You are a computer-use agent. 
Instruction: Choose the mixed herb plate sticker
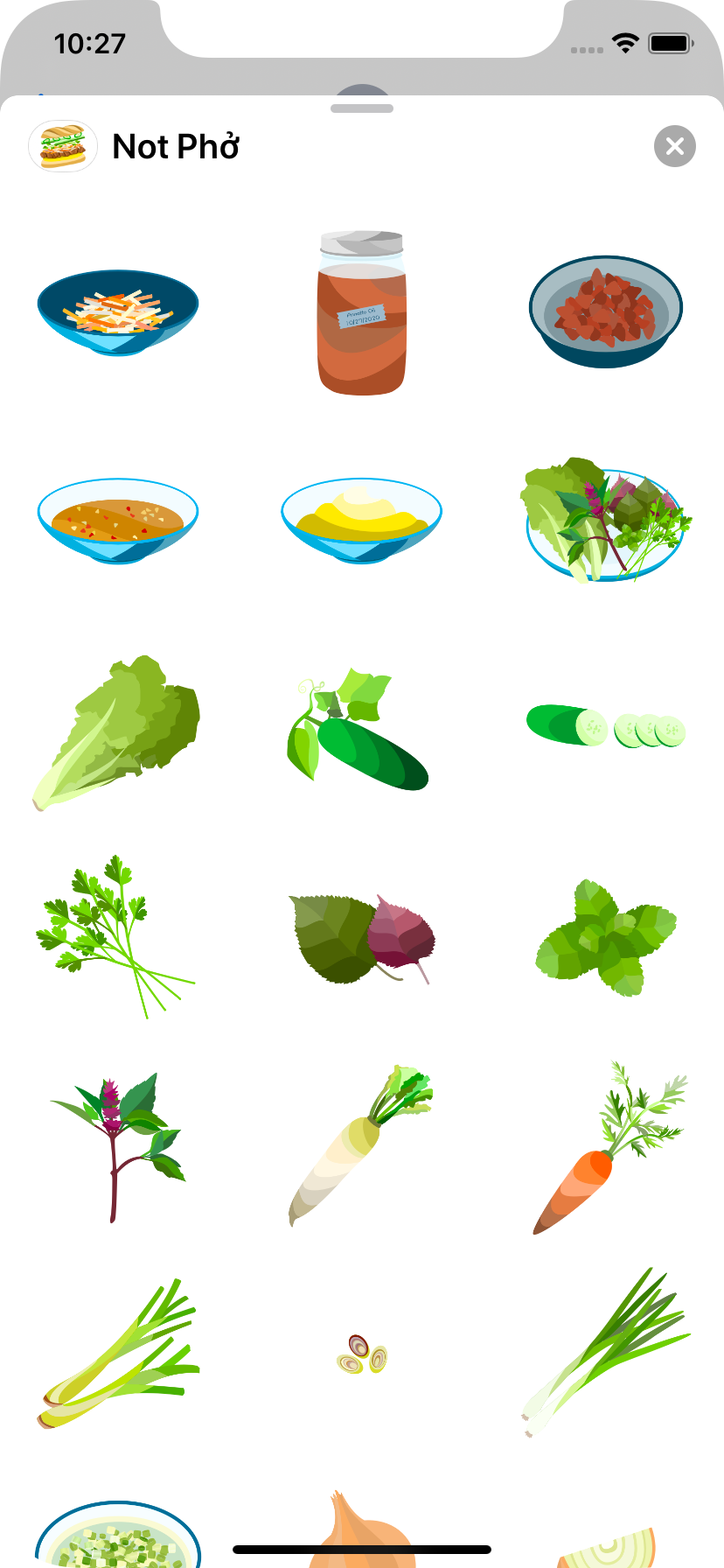[605, 521]
